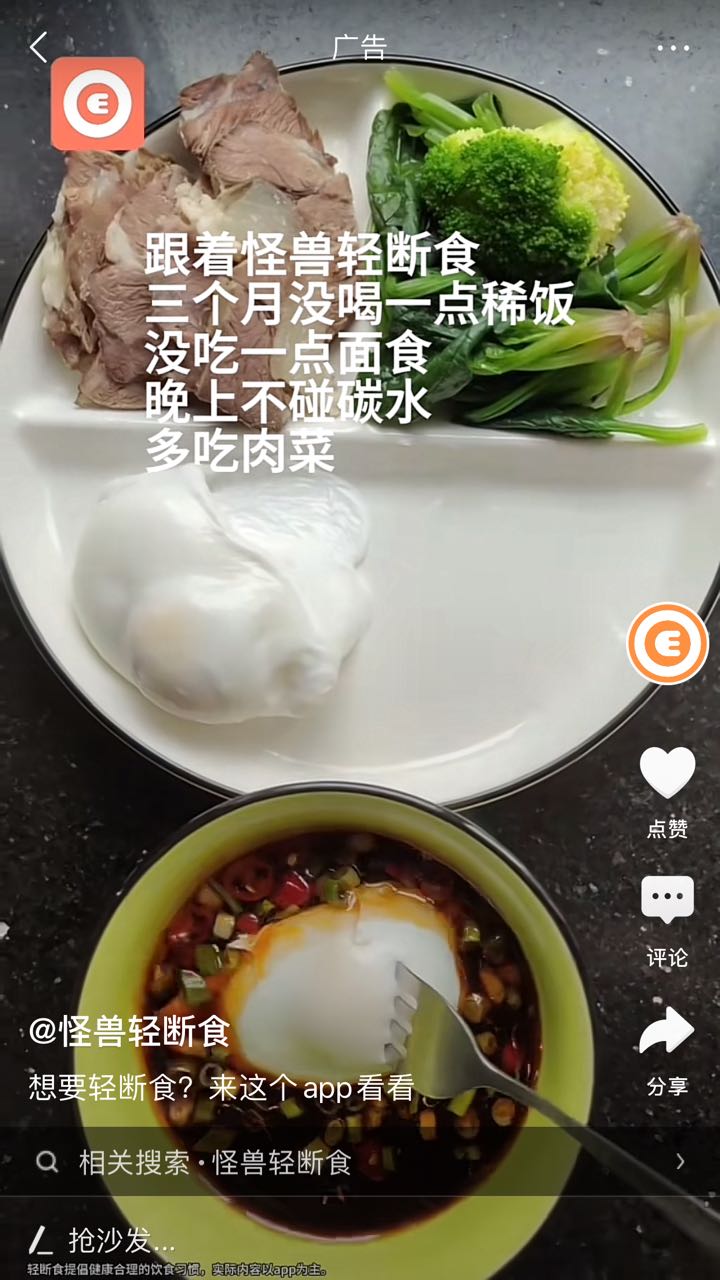Open the 评论 comments bubble
This screenshot has height=1280, width=720.
(x=667, y=902)
